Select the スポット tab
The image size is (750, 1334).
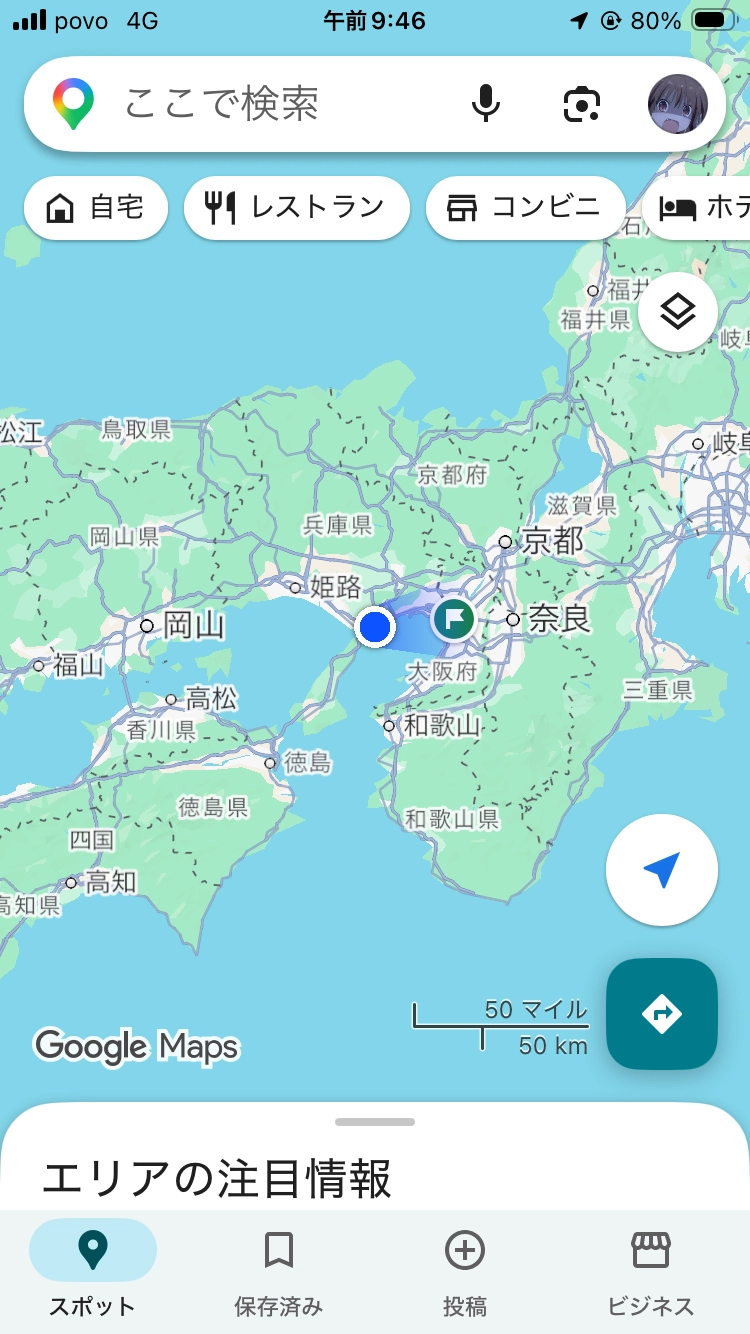point(93,1270)
